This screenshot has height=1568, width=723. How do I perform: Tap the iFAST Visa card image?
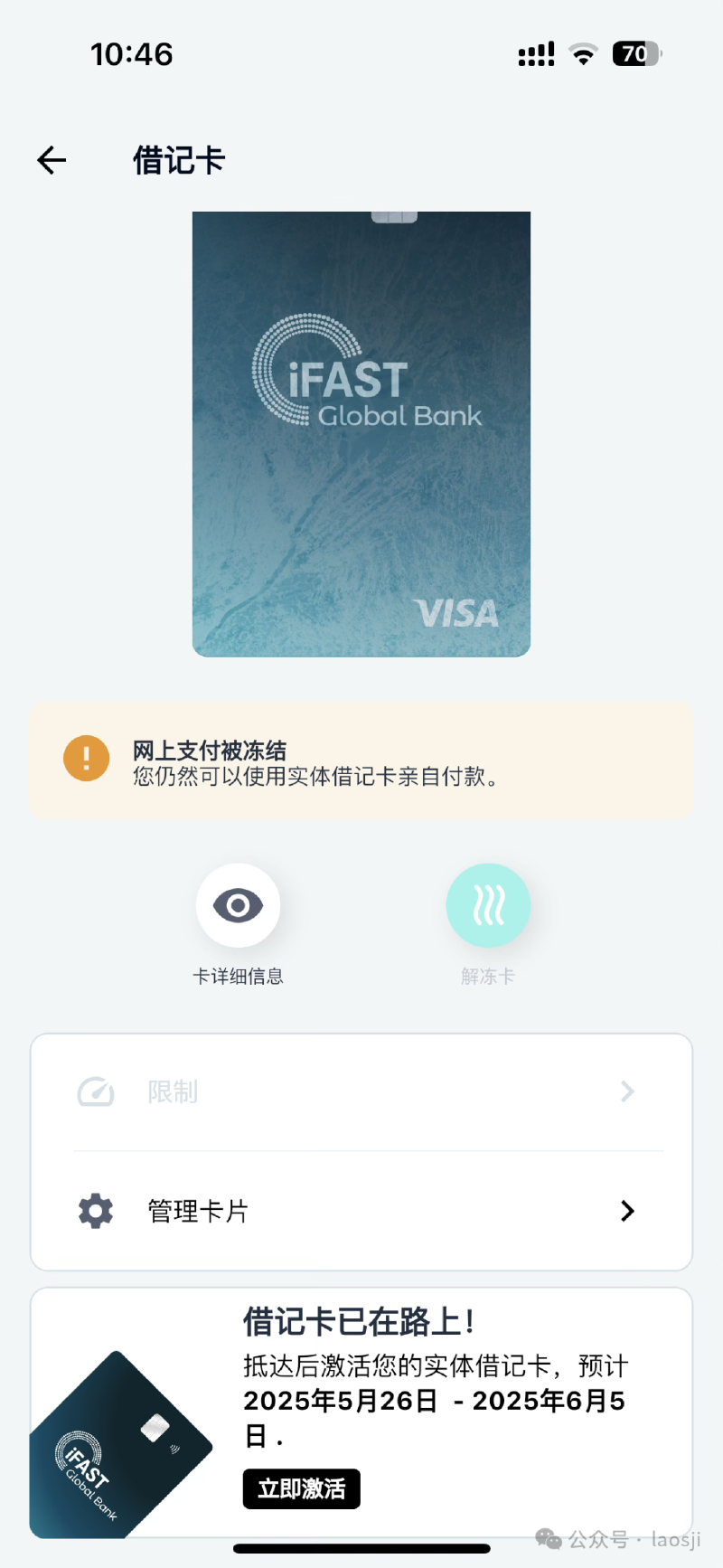(x=360, y=432)
